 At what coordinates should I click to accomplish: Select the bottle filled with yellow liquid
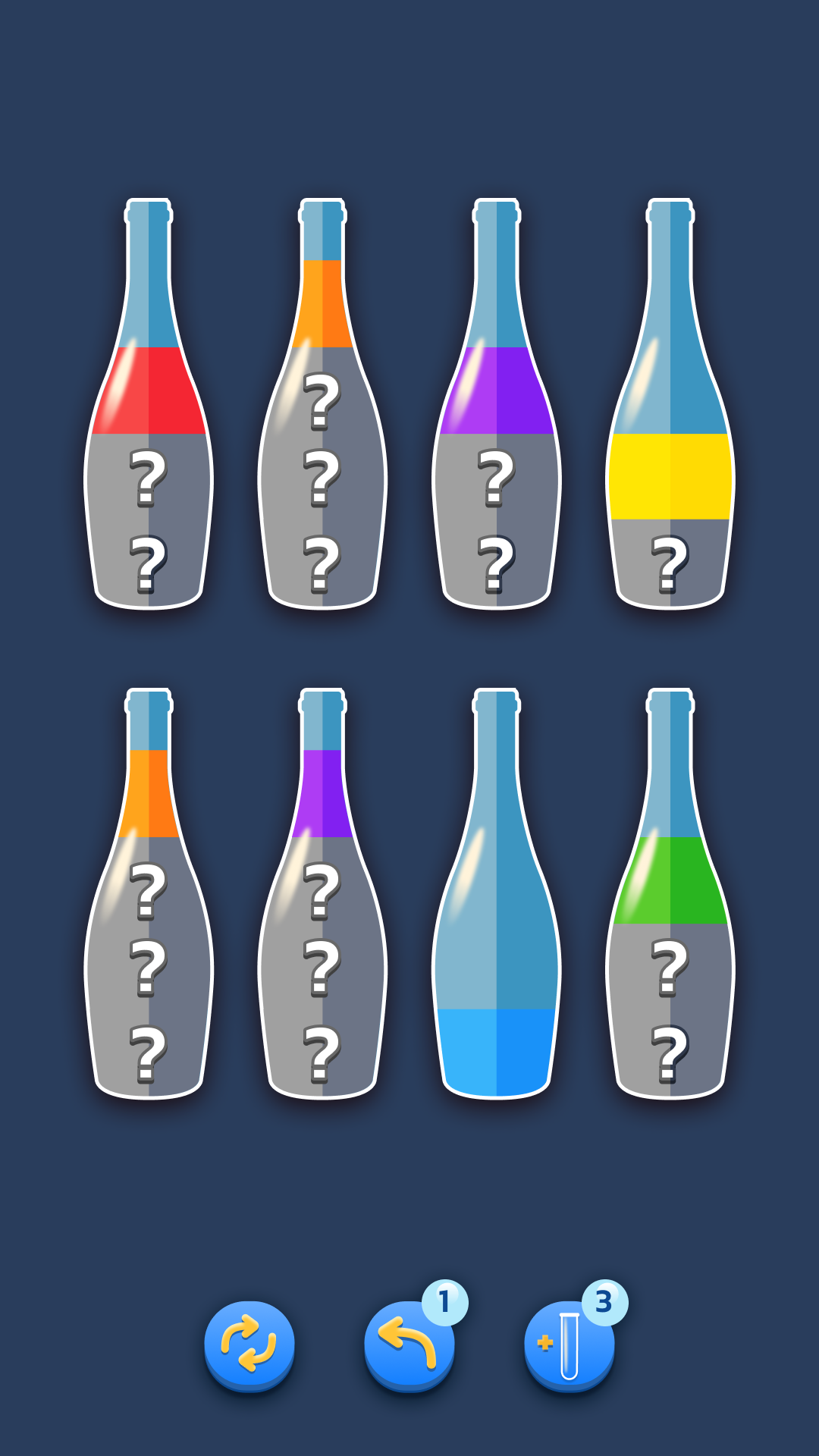(671, 478)
